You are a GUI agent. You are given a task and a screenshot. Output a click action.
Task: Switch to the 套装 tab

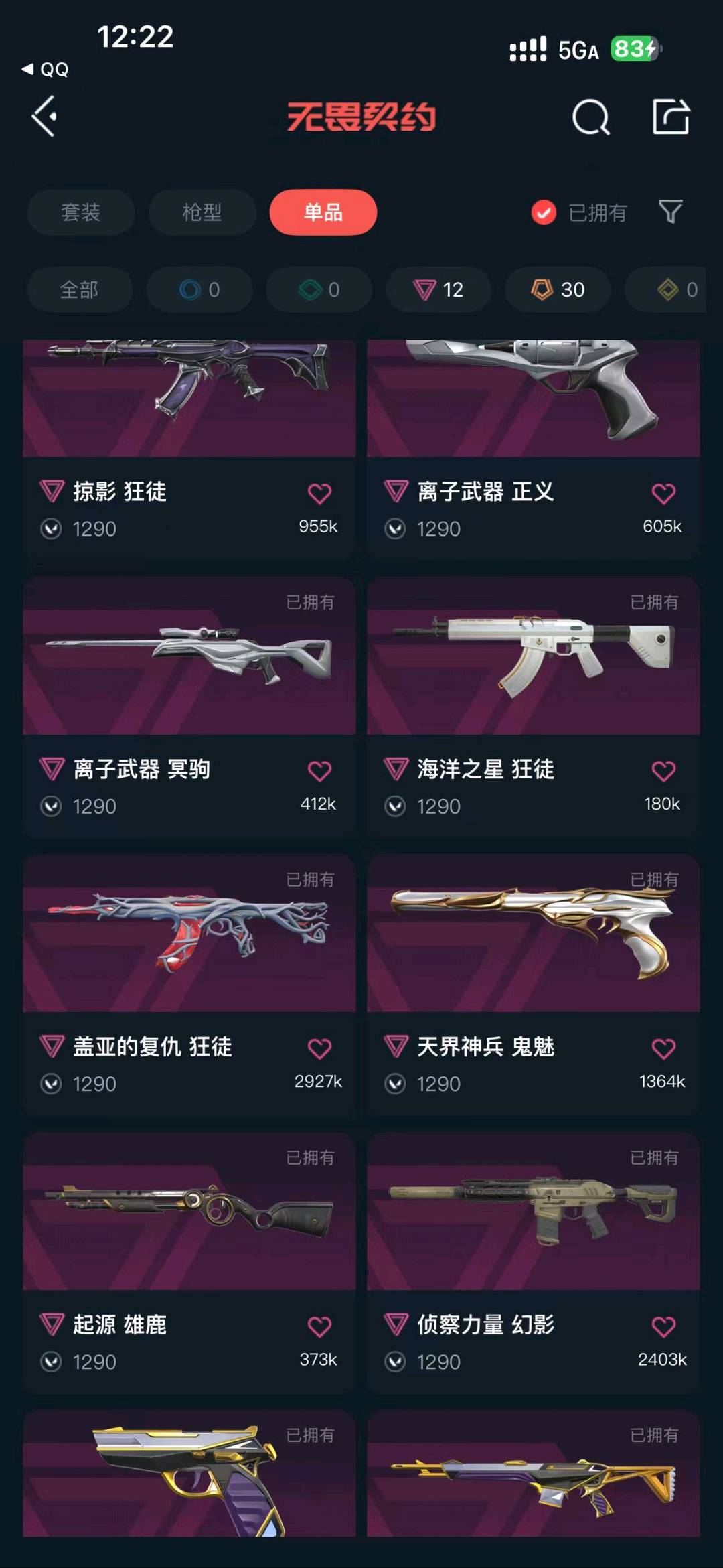tap(81, 212)
